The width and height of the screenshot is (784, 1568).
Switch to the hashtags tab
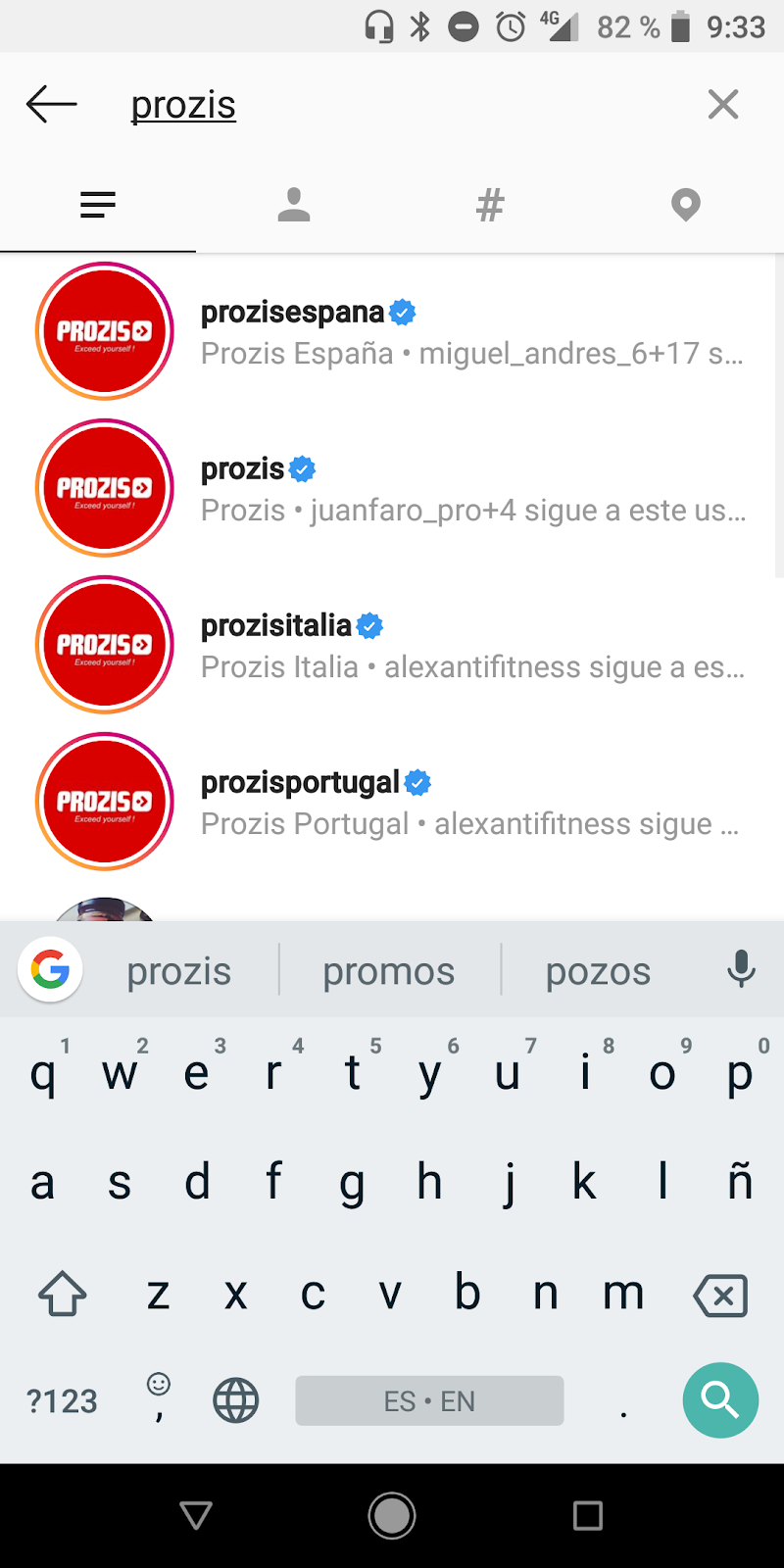(490, 204)
